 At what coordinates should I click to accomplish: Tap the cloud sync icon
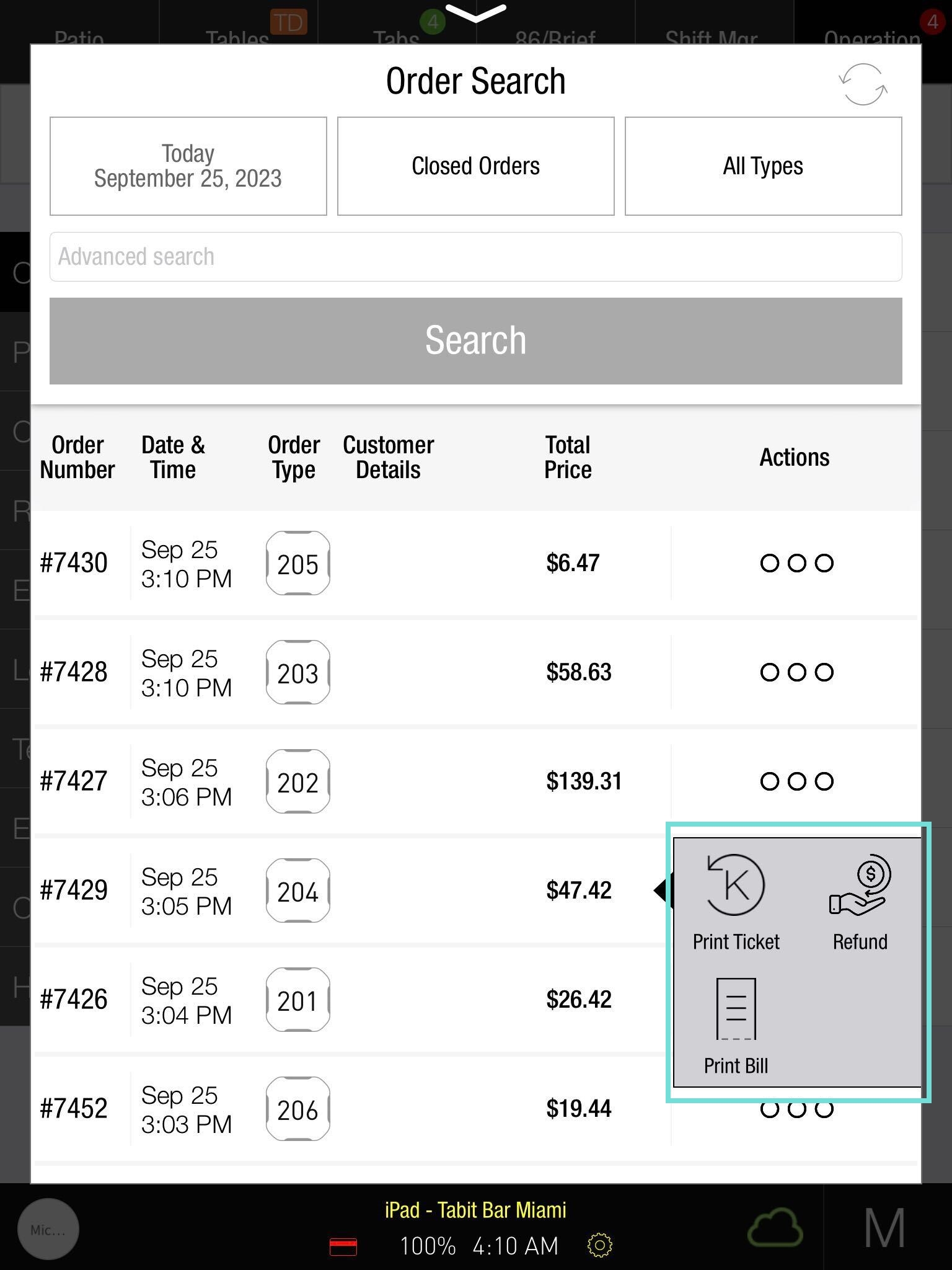[775, 1228]
